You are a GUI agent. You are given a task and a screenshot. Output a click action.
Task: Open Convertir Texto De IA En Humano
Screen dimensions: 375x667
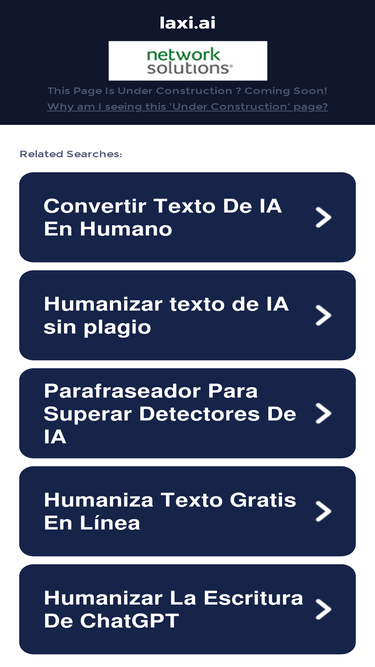point(187,217)
